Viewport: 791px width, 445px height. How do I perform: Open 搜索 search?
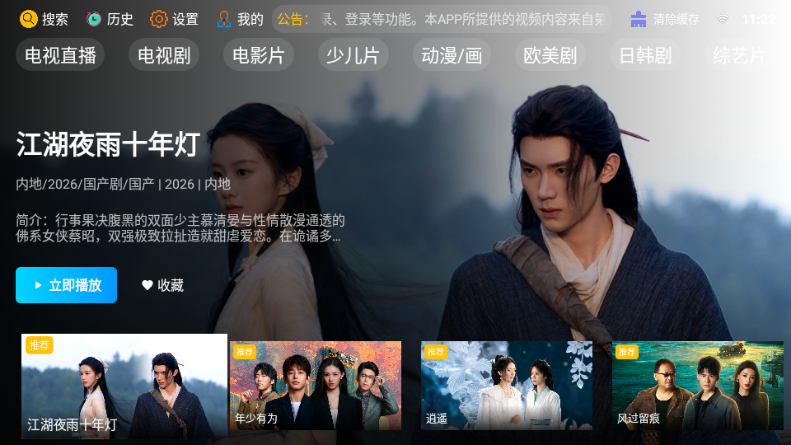tap(44, 19)
